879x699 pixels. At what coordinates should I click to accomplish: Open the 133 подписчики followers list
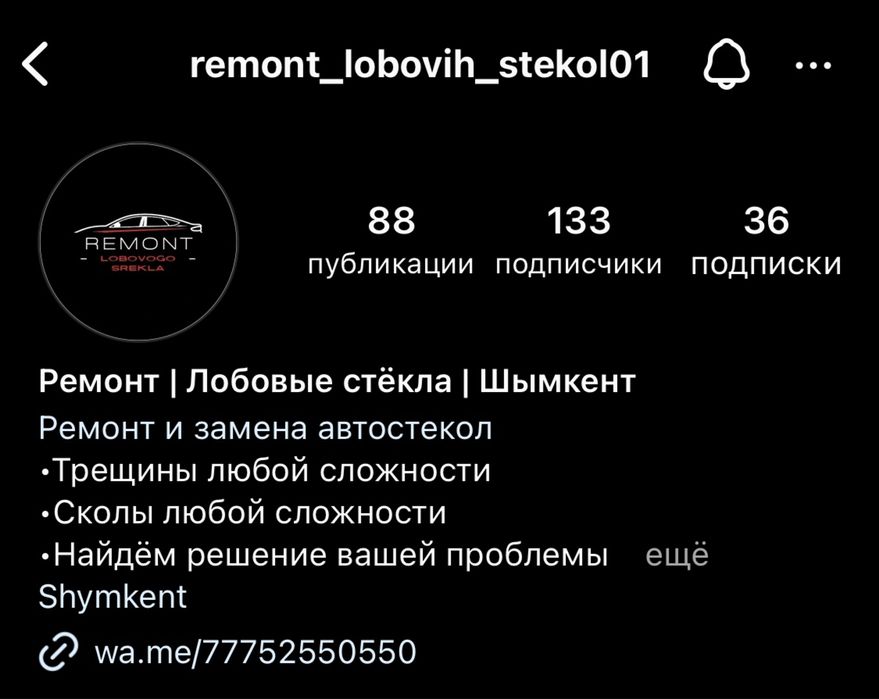pos(579,241)
